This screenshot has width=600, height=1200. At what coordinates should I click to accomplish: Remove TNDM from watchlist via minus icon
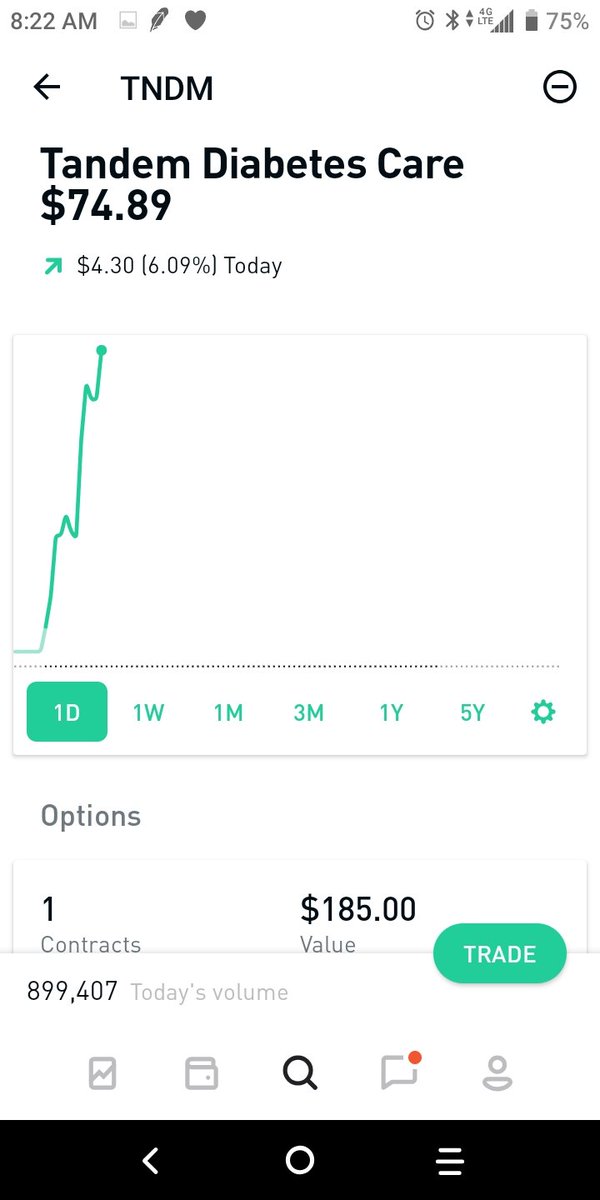[x=559, y=88]
